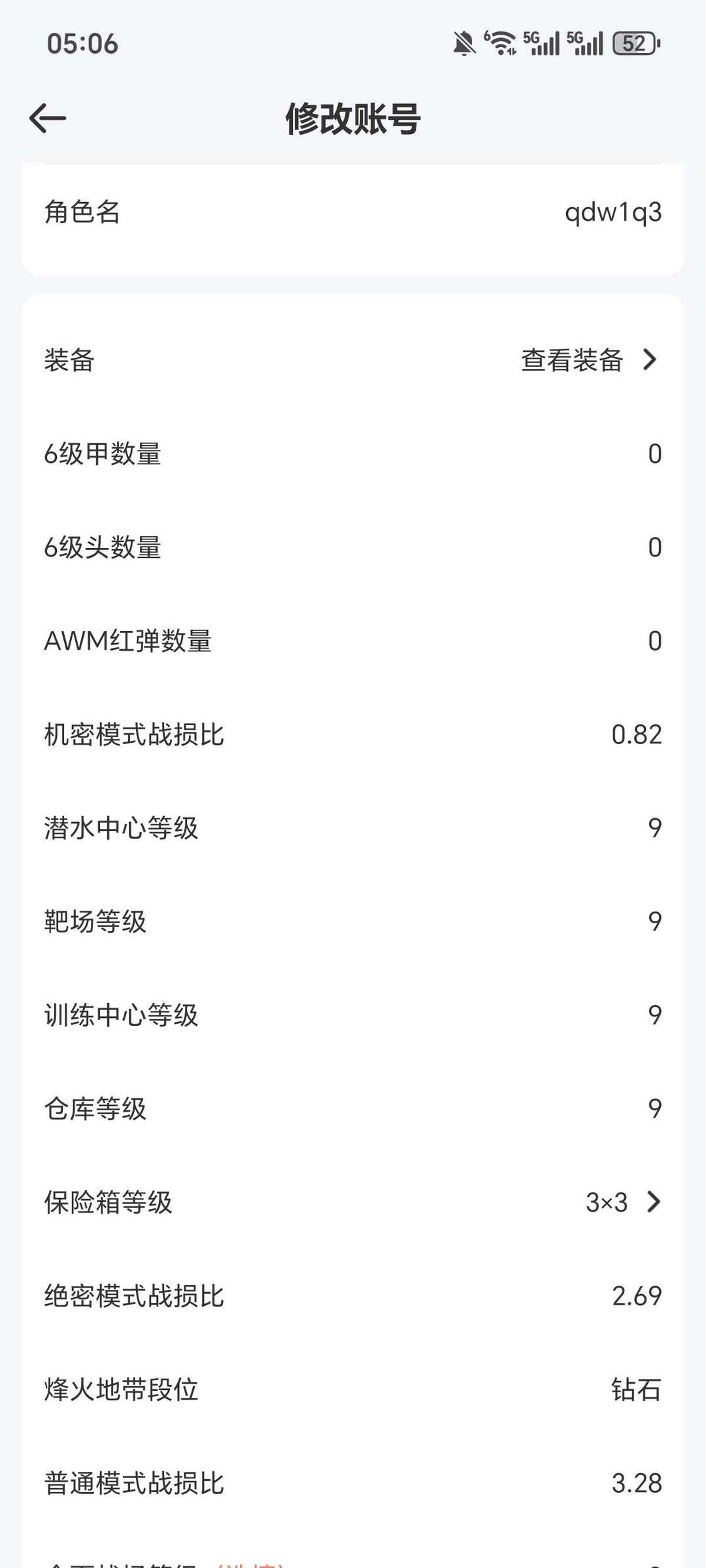Edit the 烽火地带段位 field 钻石

pos(635,1389)
